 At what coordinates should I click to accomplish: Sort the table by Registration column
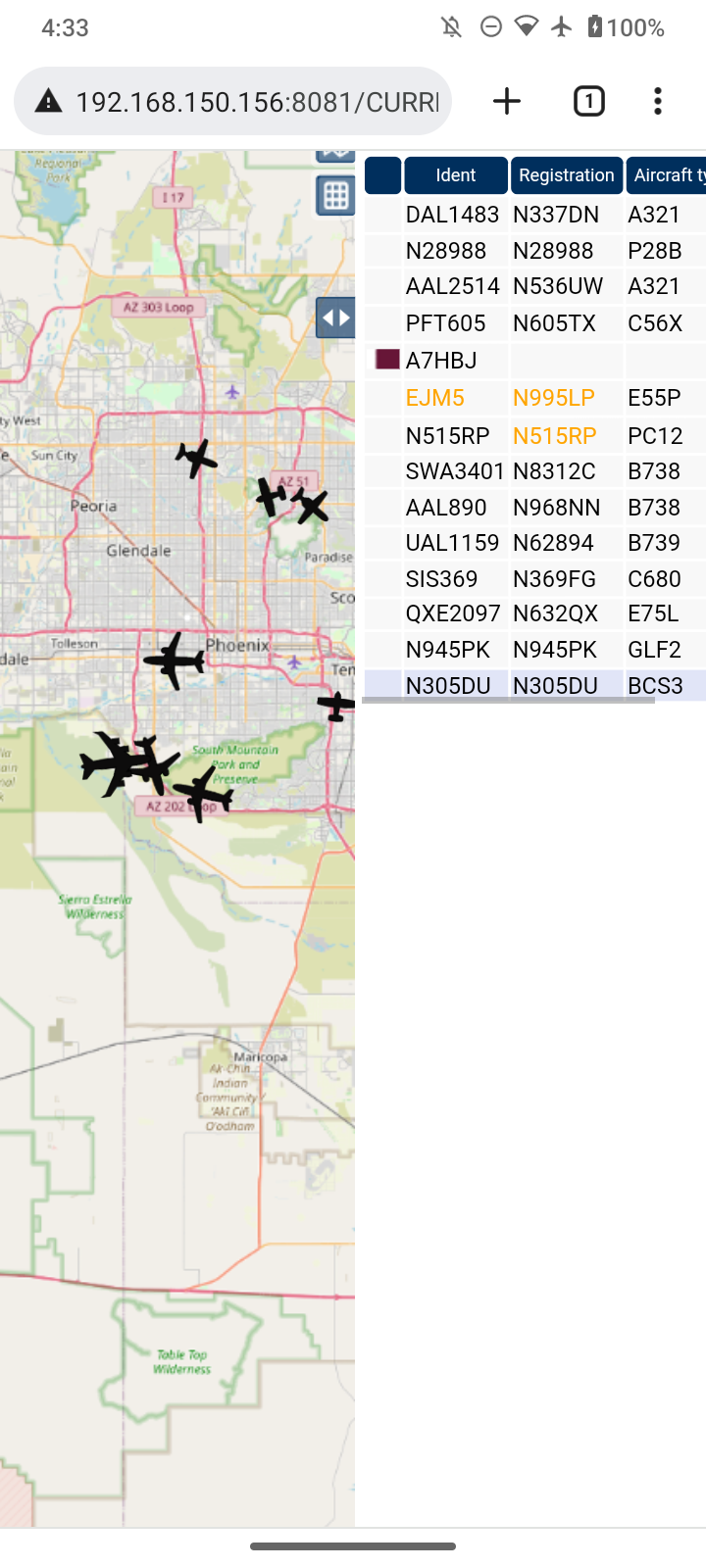[566, 175]
